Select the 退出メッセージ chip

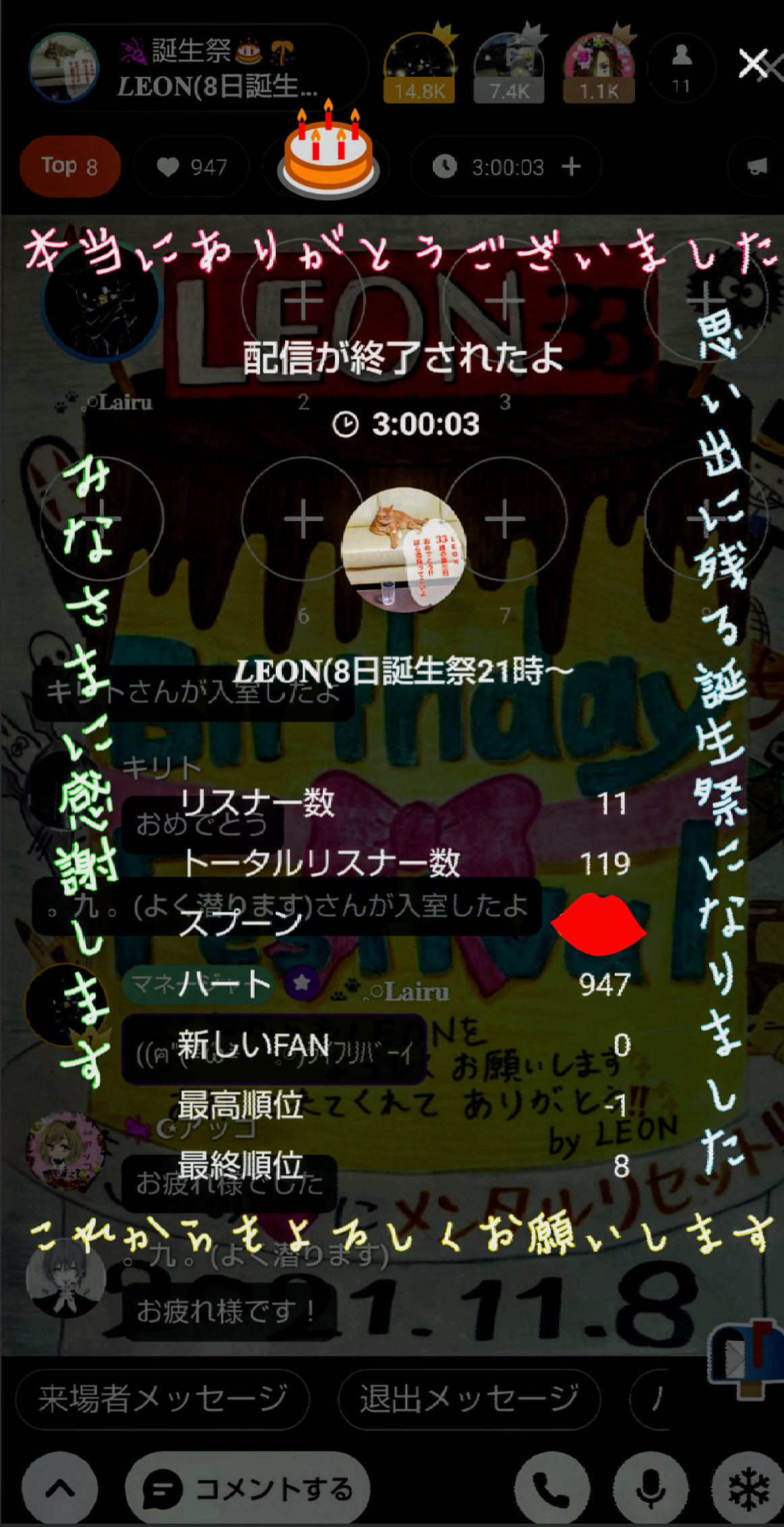469,1399
